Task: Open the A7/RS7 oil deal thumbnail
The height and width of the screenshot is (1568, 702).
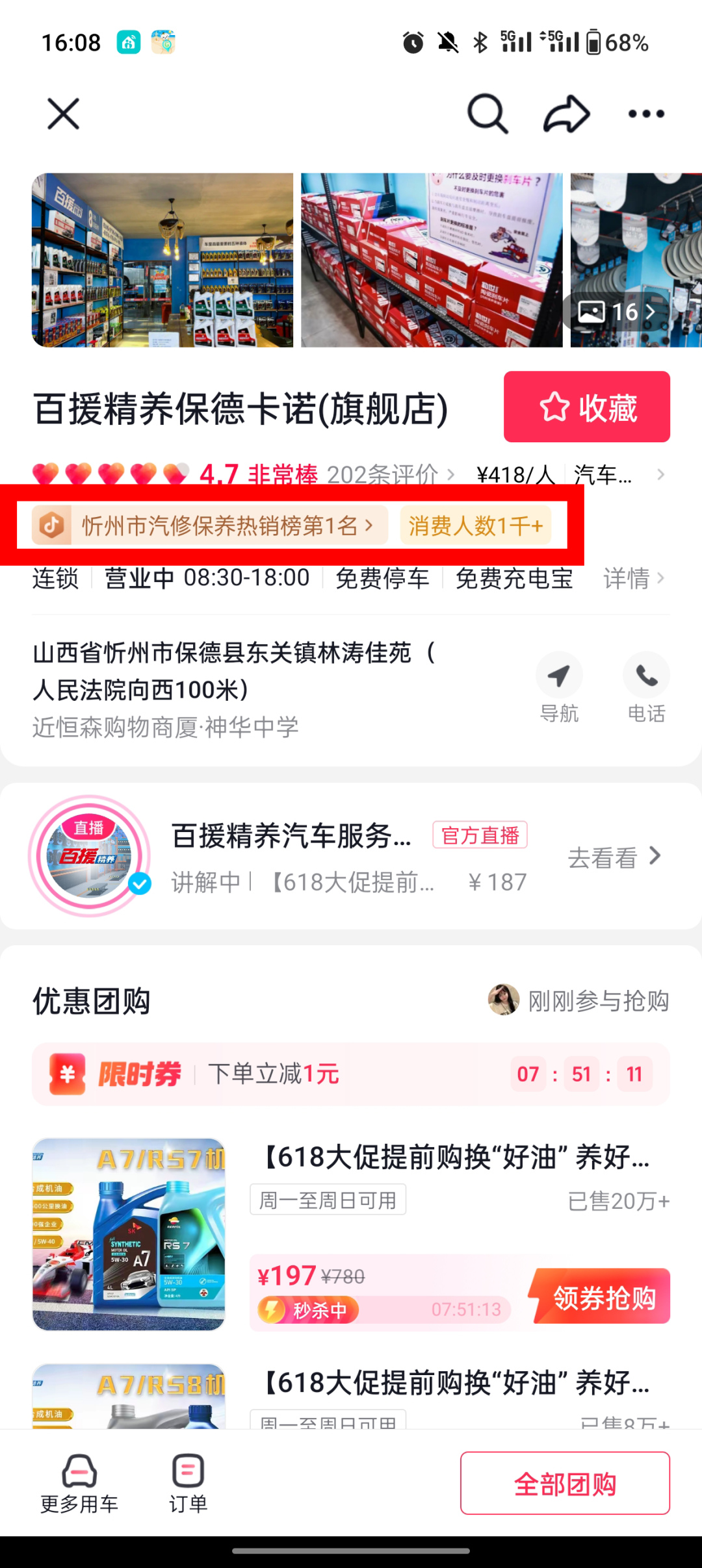Action: point(129,1234)
